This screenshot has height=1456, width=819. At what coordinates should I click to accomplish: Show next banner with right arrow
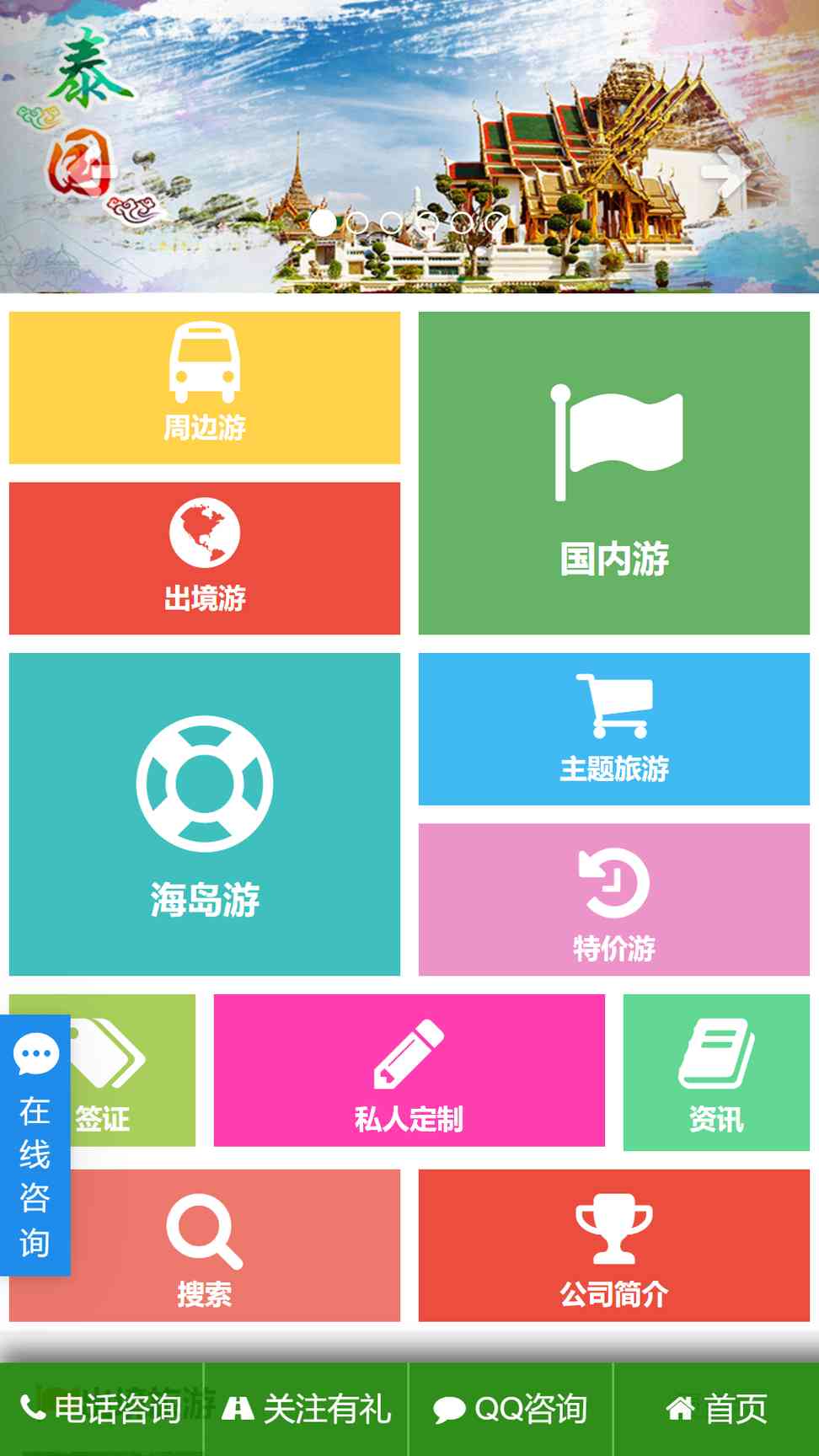point(726,176)
